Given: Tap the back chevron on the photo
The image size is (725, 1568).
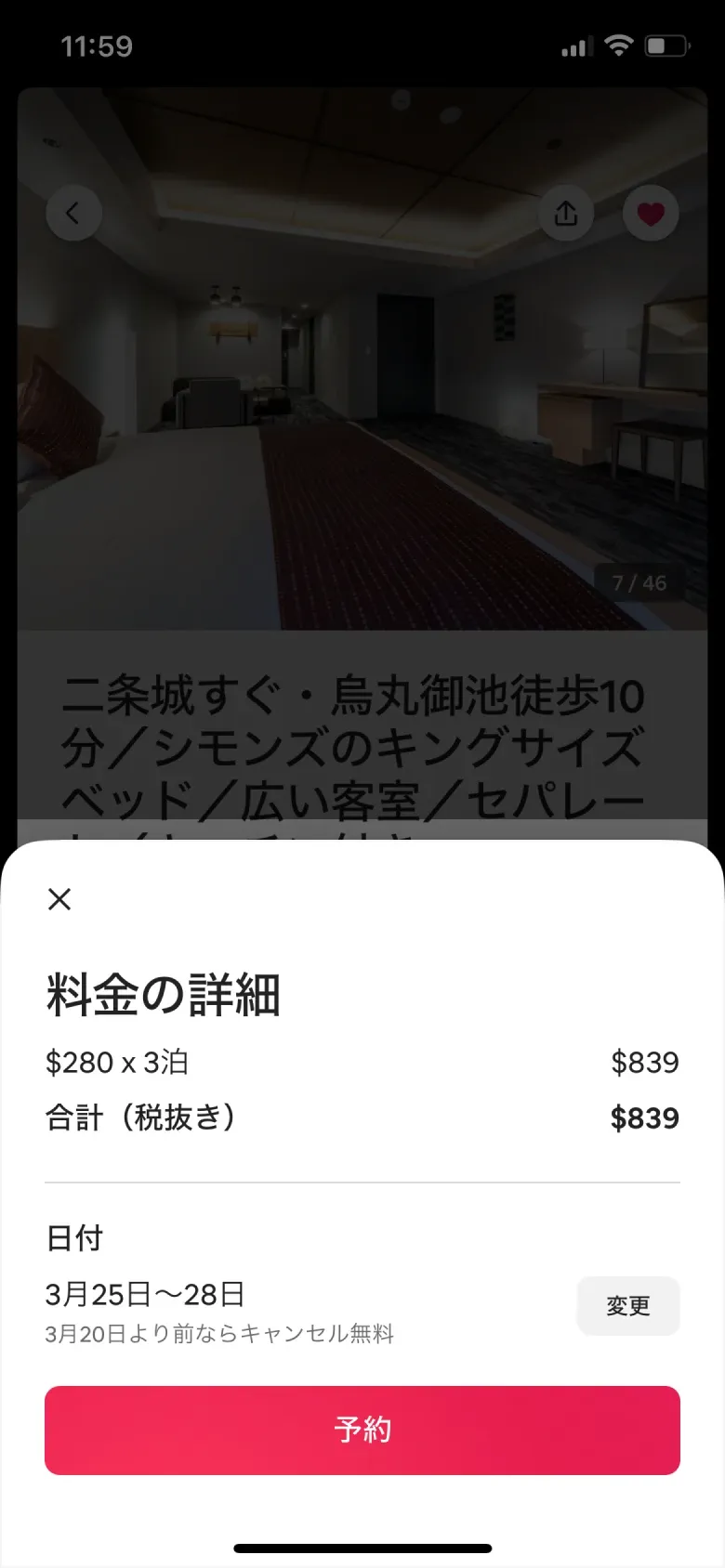Looking at the screenshot, I should click(73, 213).
